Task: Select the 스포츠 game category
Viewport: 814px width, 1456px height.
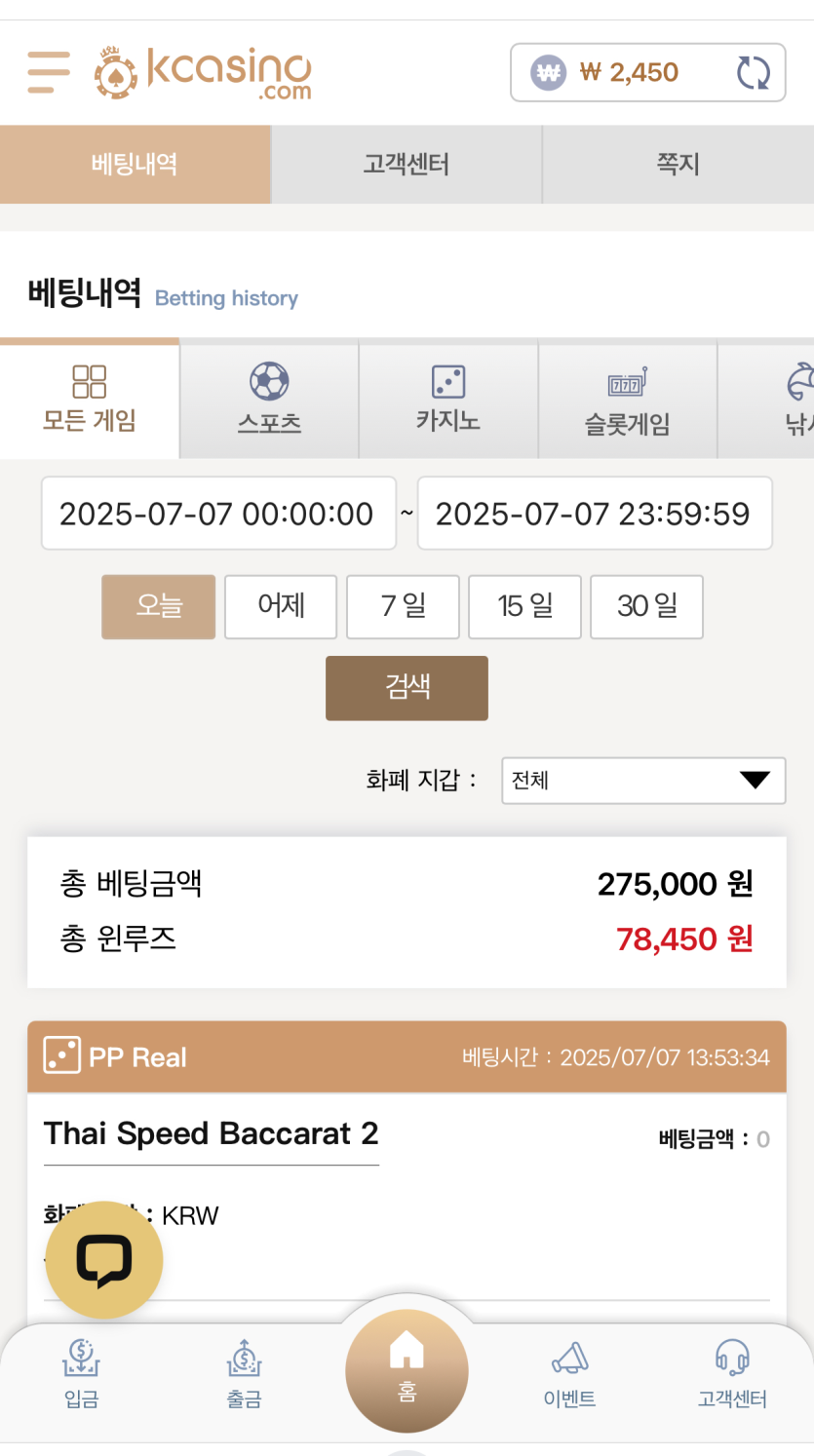Action: tap(269, 400)
